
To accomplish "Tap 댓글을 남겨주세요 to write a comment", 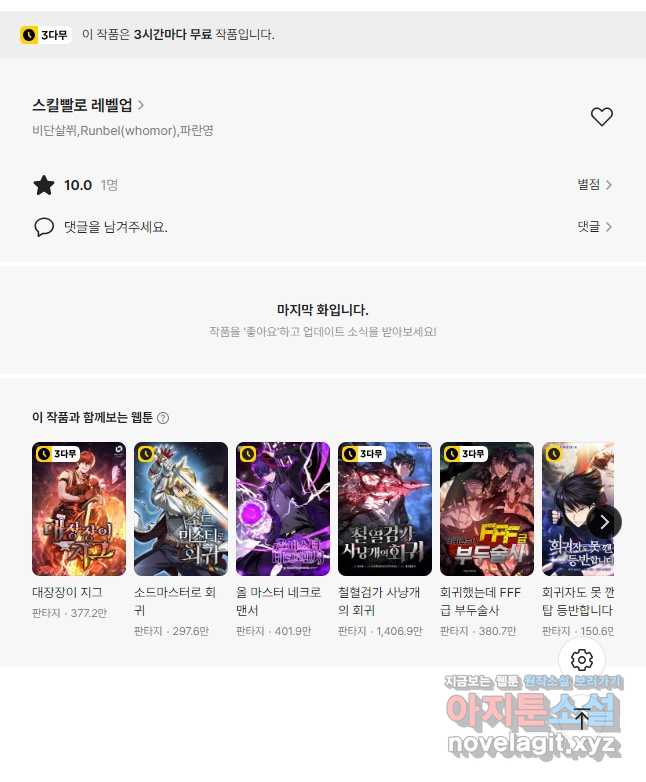I will pos(115,227).
